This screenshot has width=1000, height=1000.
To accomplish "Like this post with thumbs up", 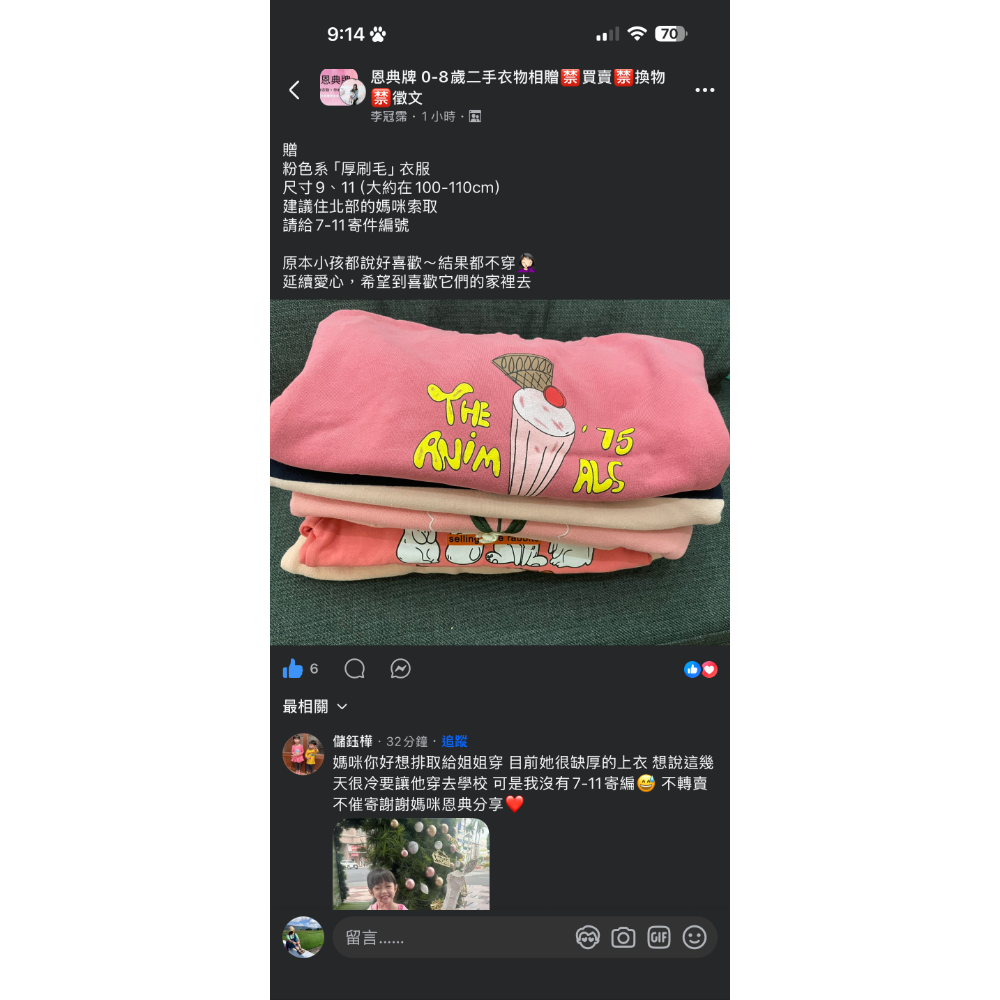I will (293, 669).
